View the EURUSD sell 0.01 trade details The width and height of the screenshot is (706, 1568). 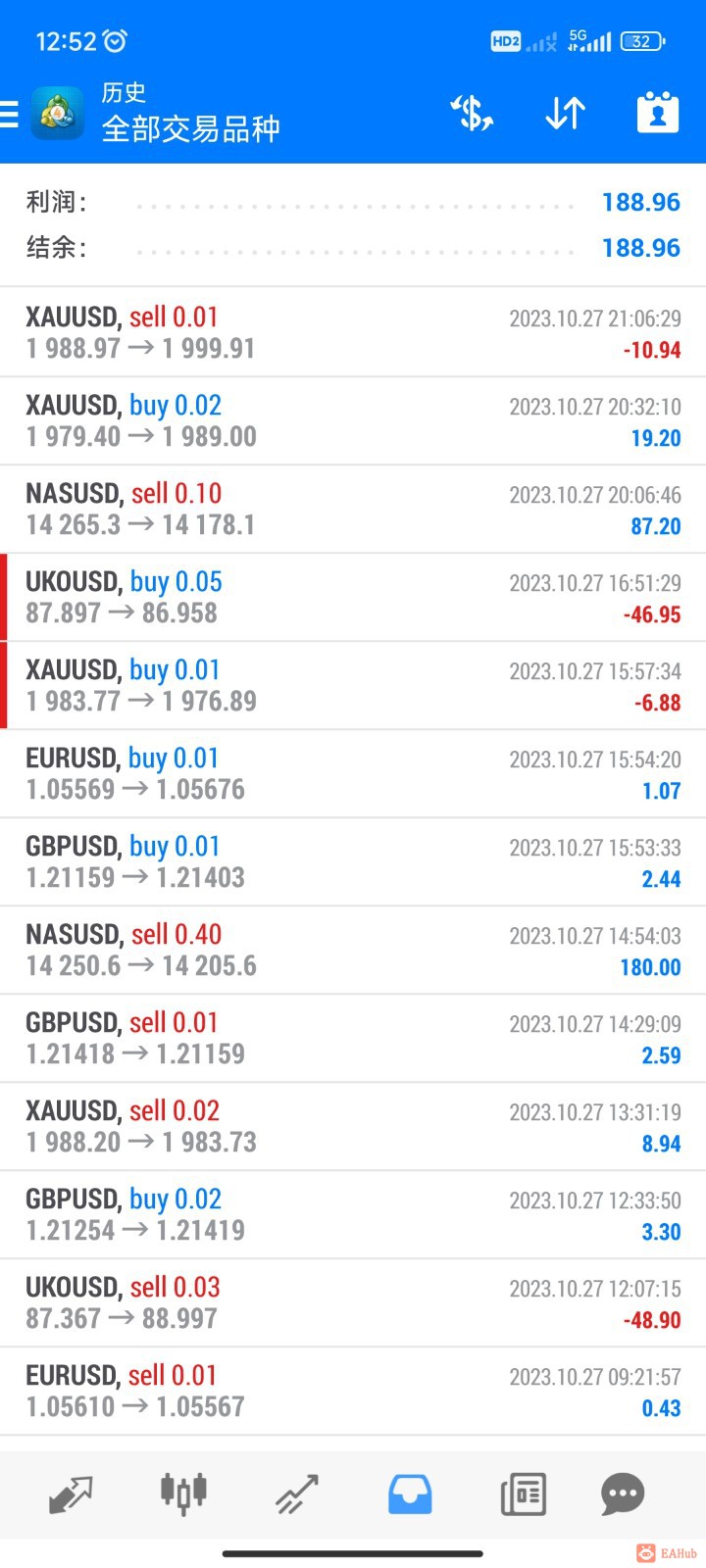pyautogui.click(x=353, y=1392)
